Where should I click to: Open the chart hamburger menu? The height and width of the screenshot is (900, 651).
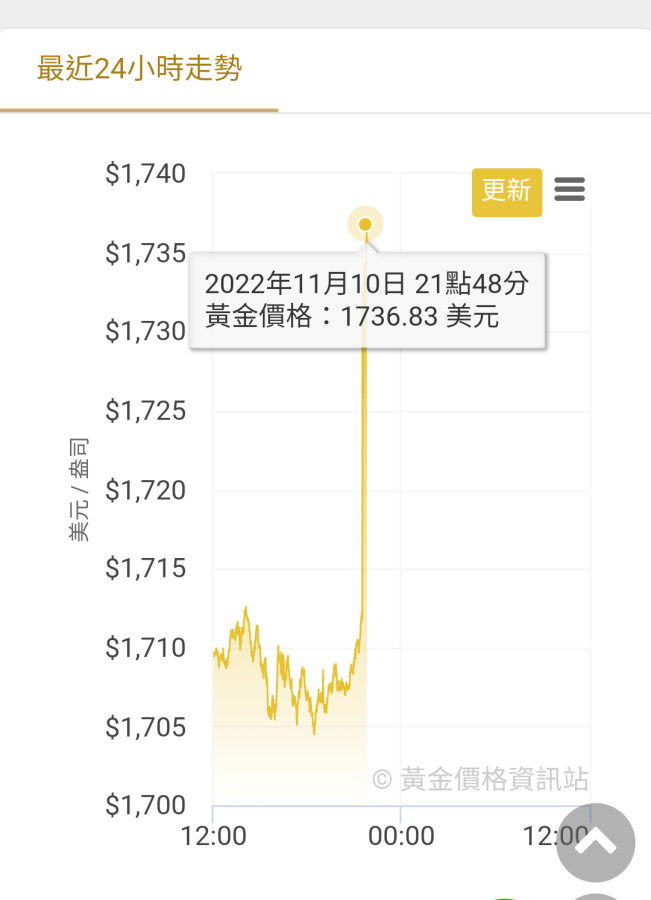click(569, 190)
